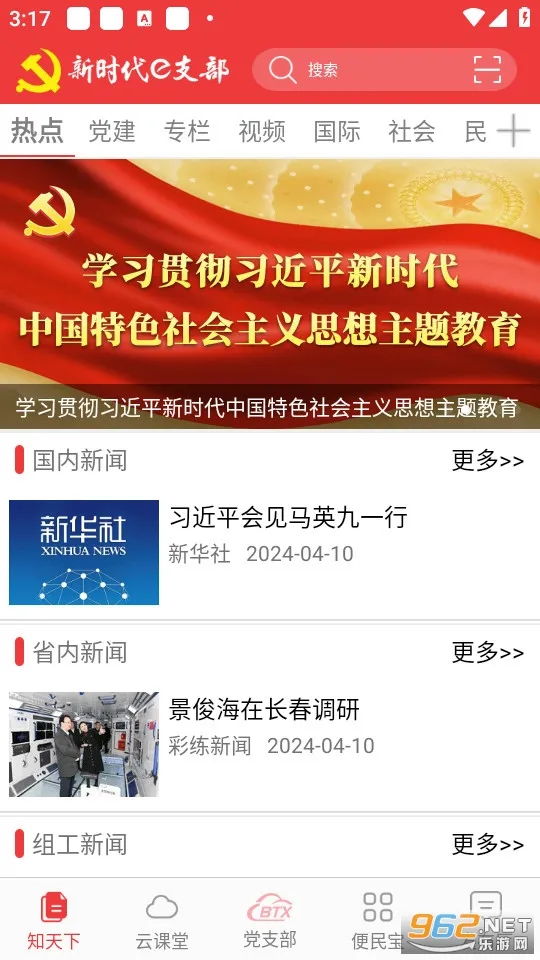The image size is (540, 960).
Task: Switch to the 党建 tab
Action: click(x=111, y=131)
